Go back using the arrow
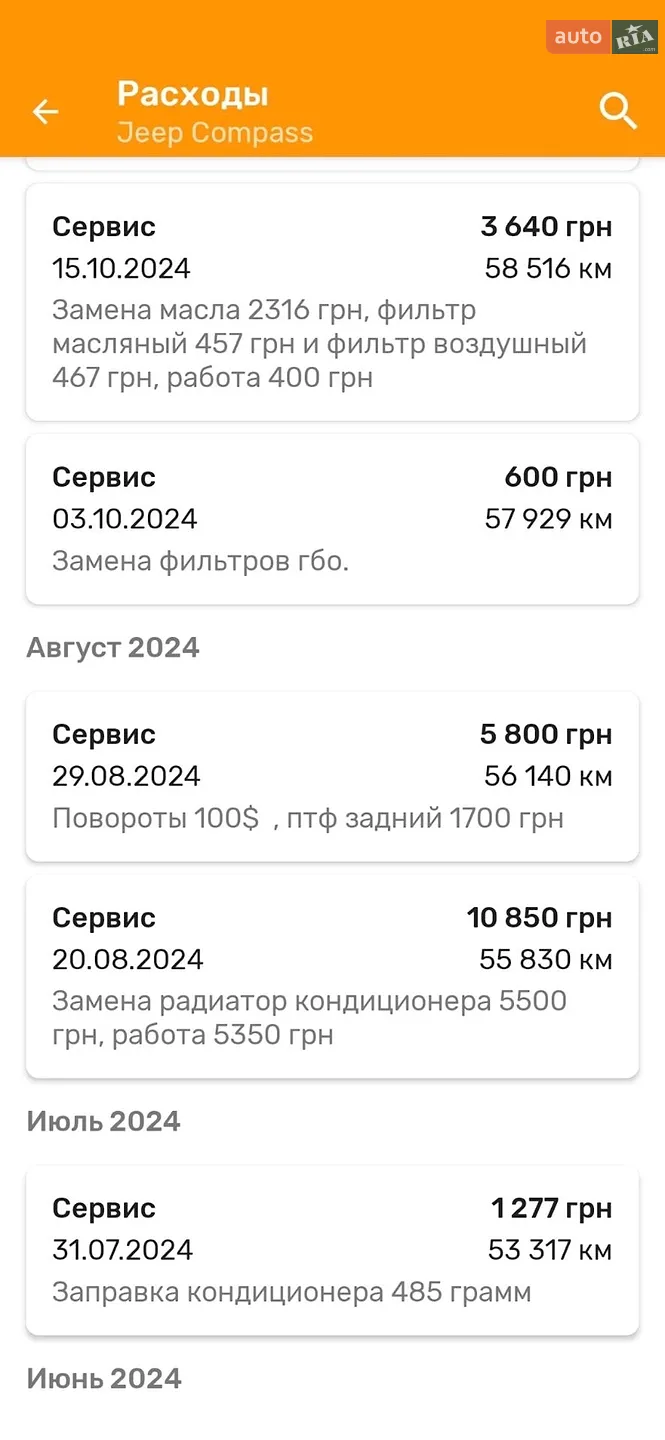The height and width of the screenshot is (1440, 665). point(46,112)
